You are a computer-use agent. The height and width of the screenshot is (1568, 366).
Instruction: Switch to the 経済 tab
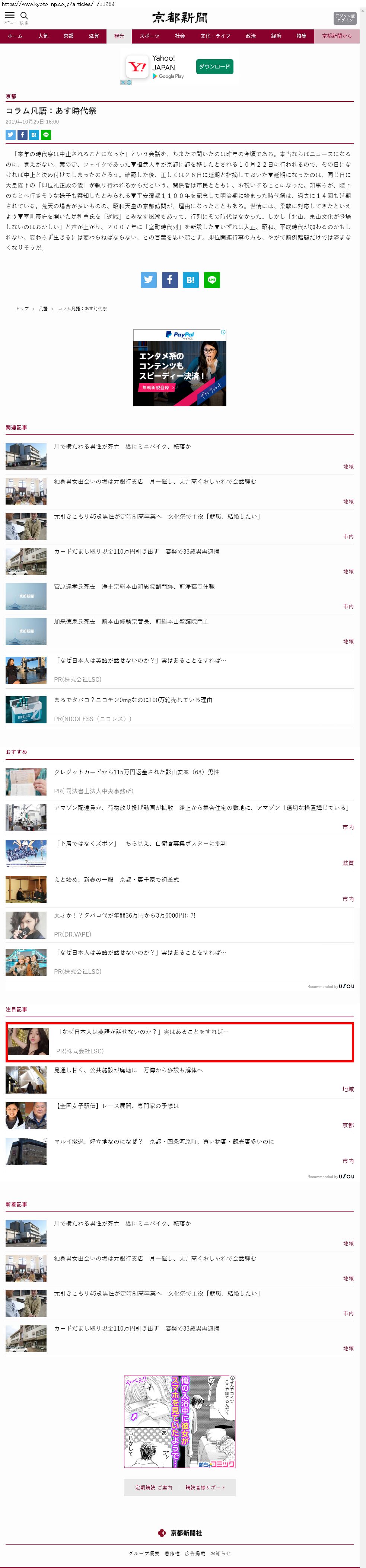tap(277, 36)
